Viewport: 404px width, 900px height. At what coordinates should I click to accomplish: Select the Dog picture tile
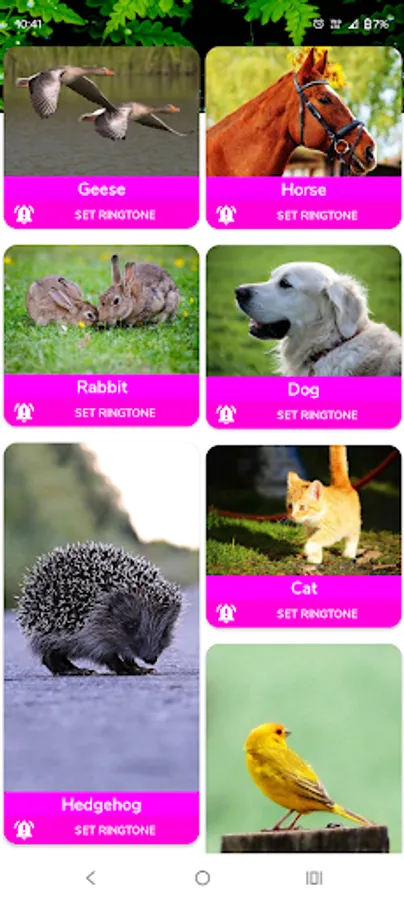click(304, 311)
